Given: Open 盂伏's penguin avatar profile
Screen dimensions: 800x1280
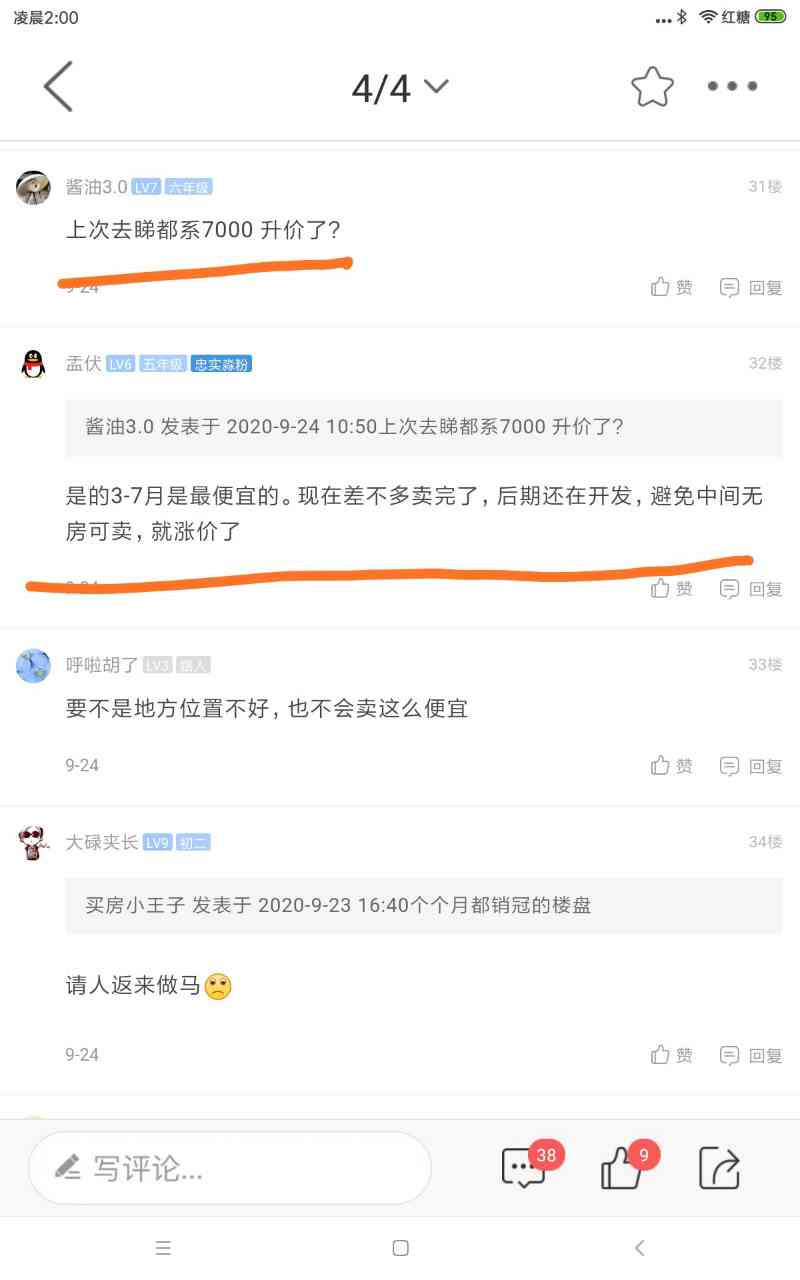Looking at the screenshot, I should pyautogui.click(x=34, y=364).
